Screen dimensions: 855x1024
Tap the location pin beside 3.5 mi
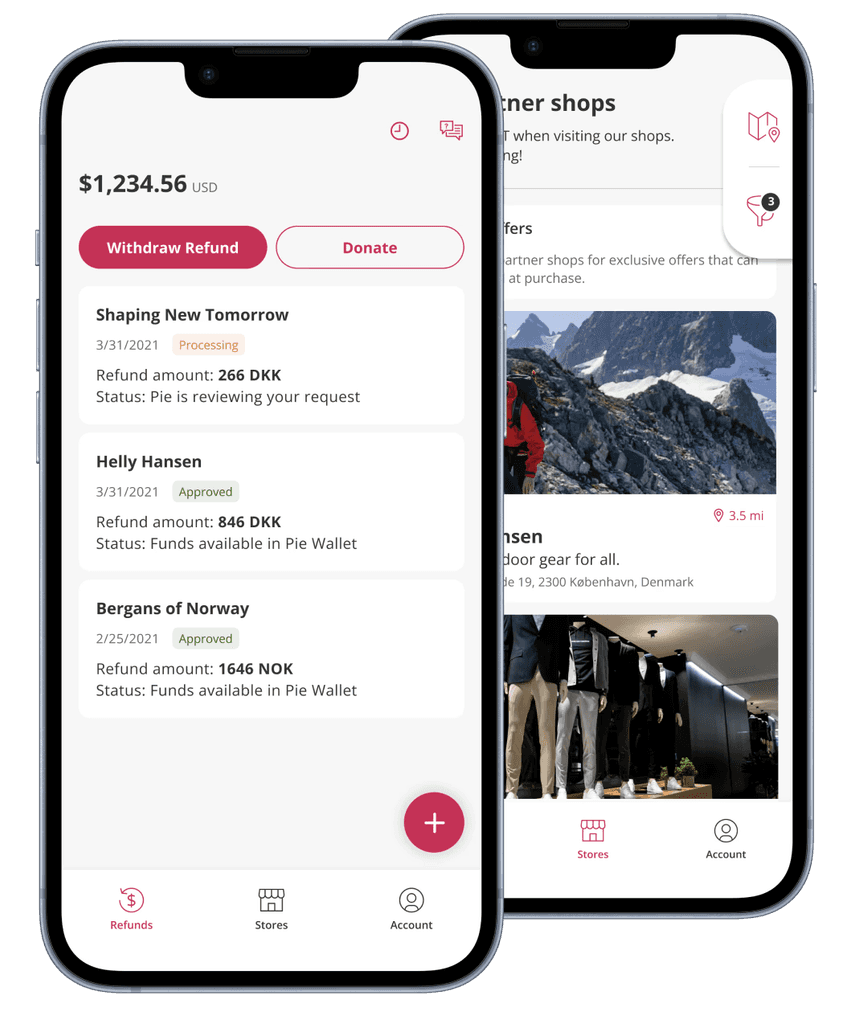[718, 515]
